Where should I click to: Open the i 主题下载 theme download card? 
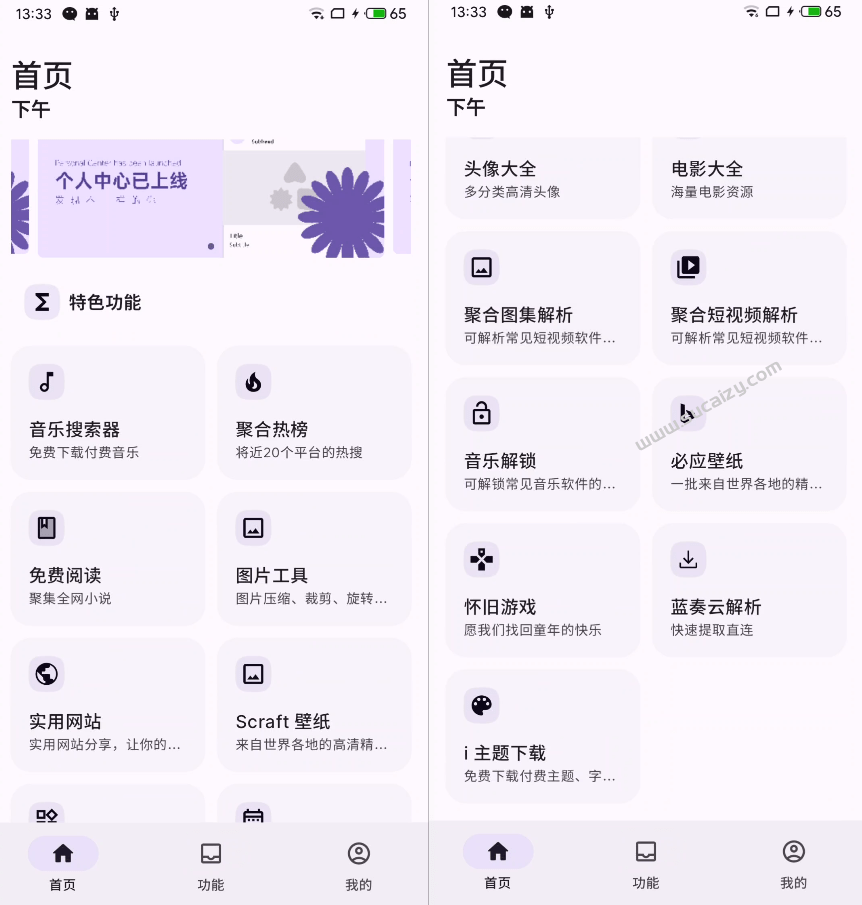coord(542,736)
